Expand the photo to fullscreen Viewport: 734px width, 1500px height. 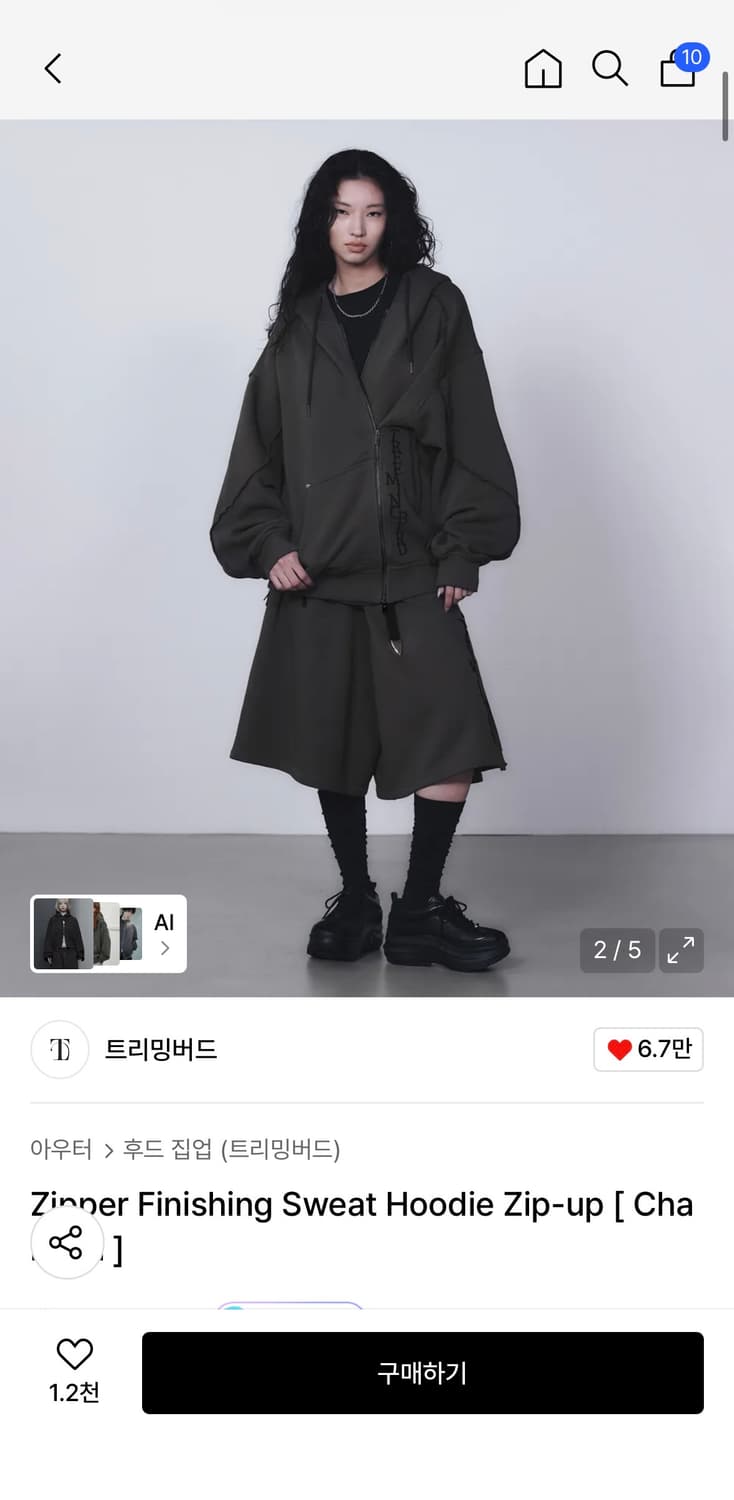coord(681,951)
